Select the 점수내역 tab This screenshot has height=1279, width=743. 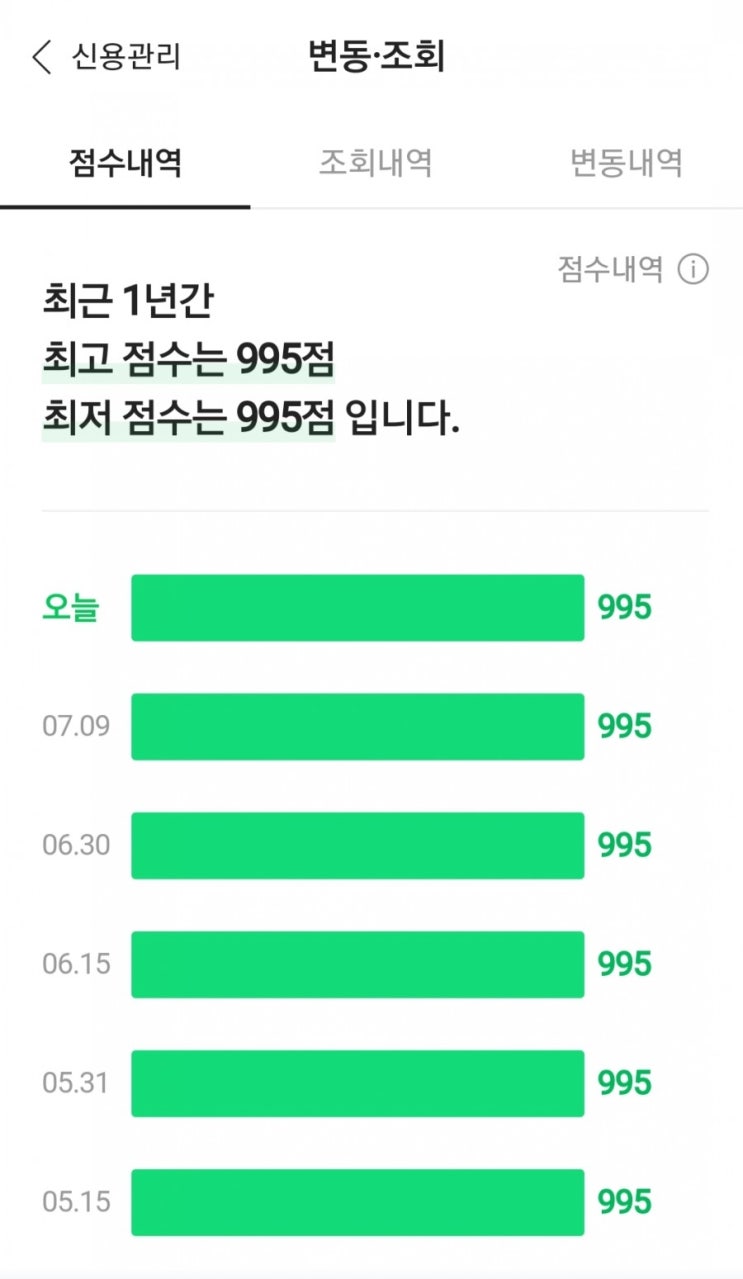[x=125, y=163]
